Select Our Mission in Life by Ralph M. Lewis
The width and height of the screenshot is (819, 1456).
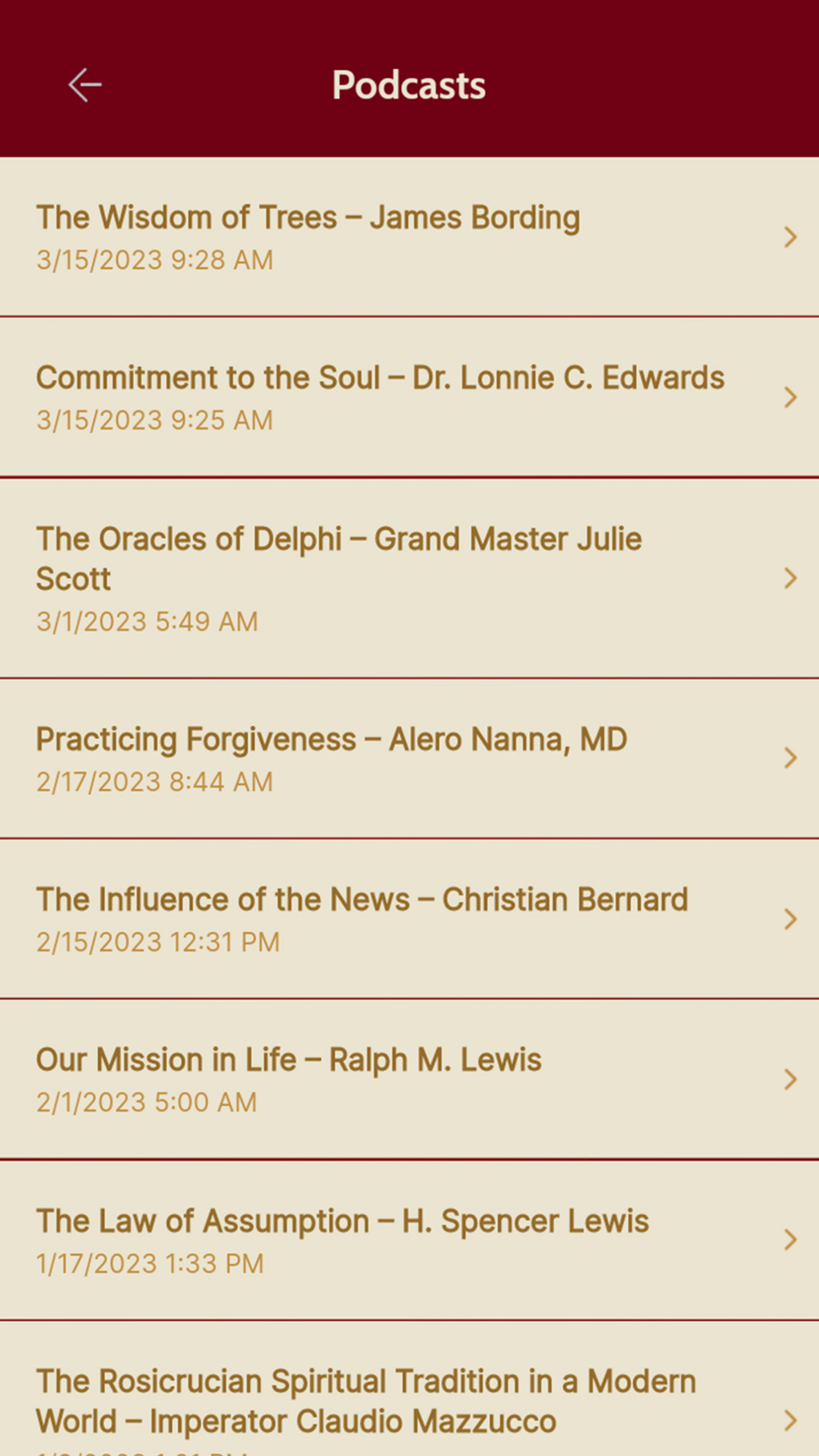[x=287, y=1059]
